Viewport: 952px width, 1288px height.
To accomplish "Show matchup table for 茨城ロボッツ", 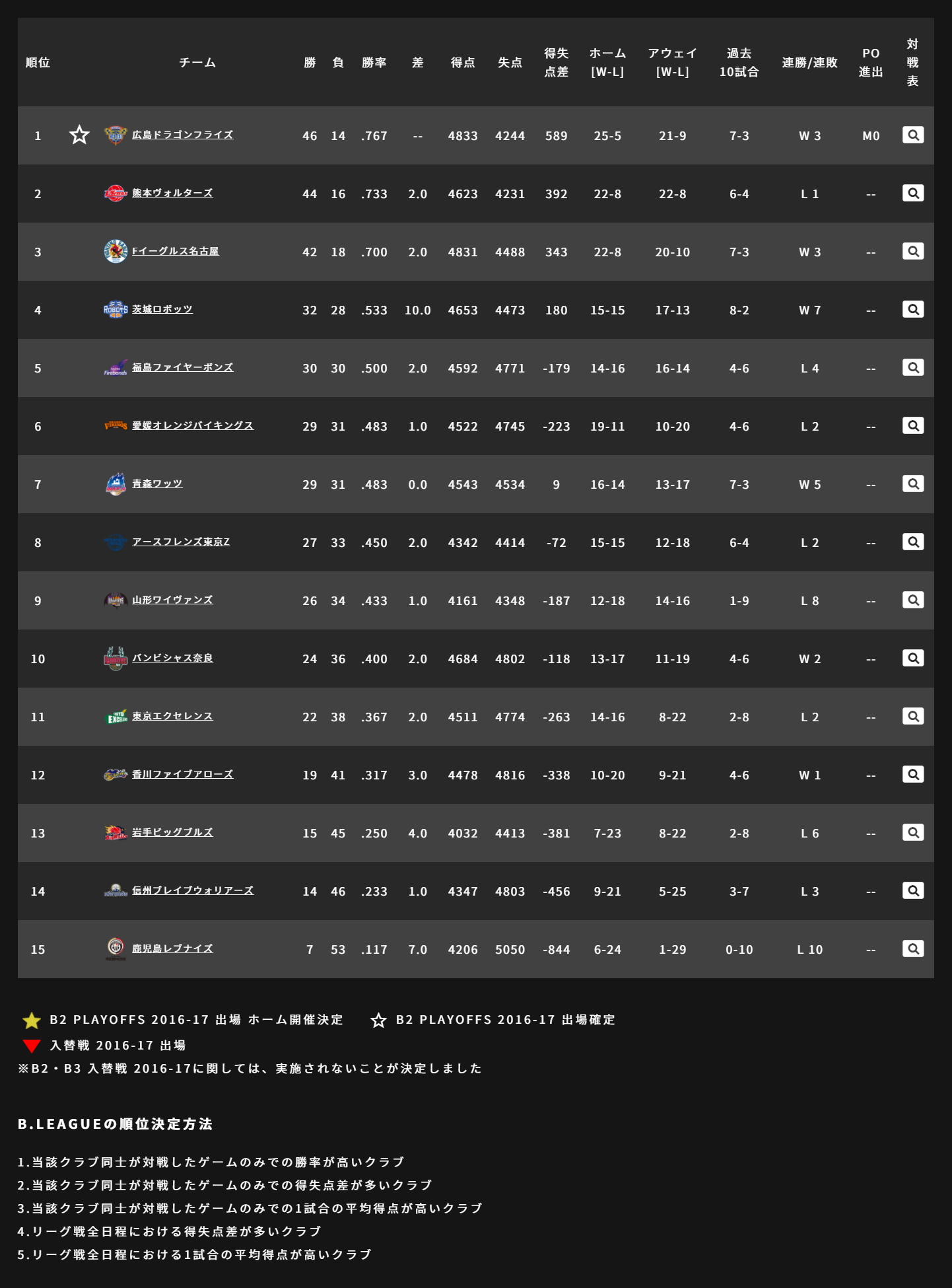I will coord(912,309).
